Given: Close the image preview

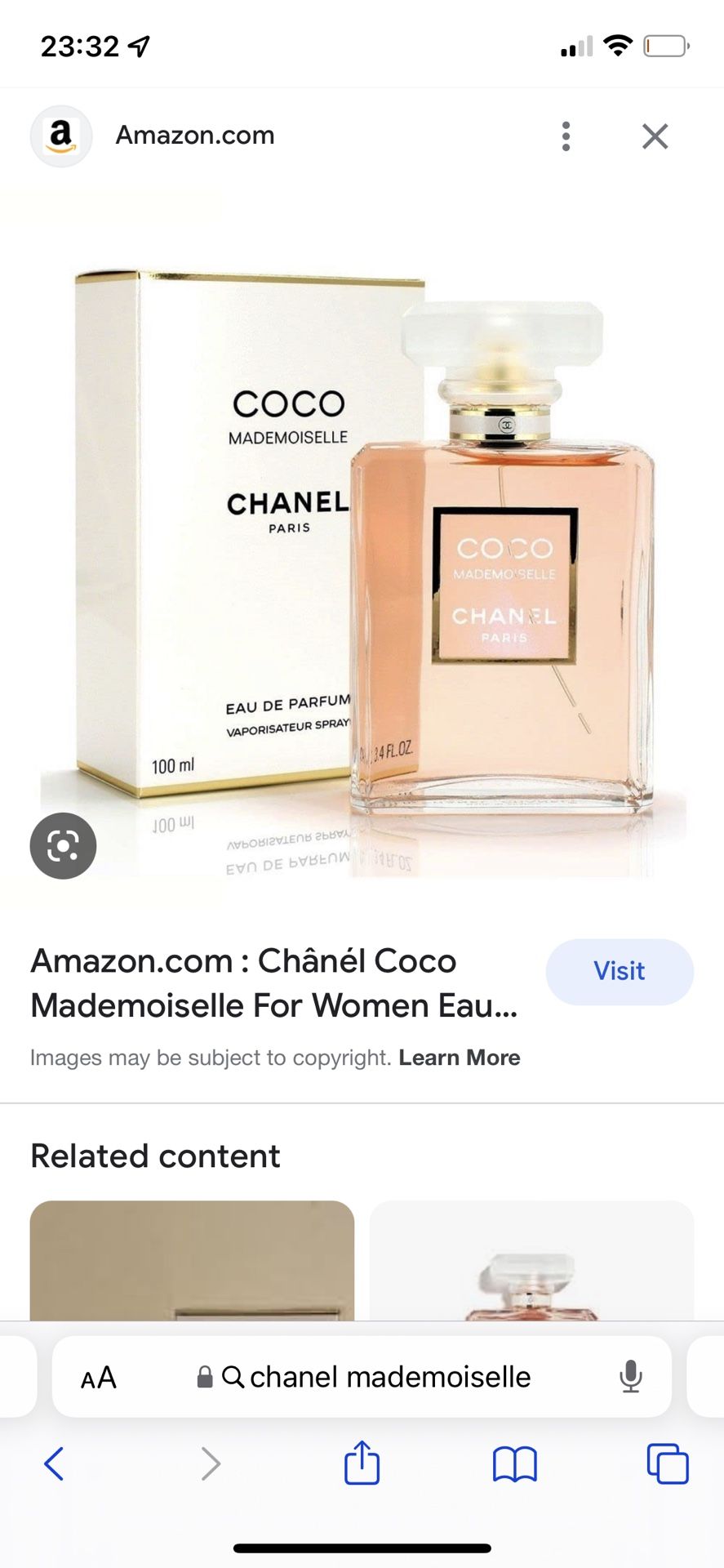Looking at the screenshot, I should [655, 136].
